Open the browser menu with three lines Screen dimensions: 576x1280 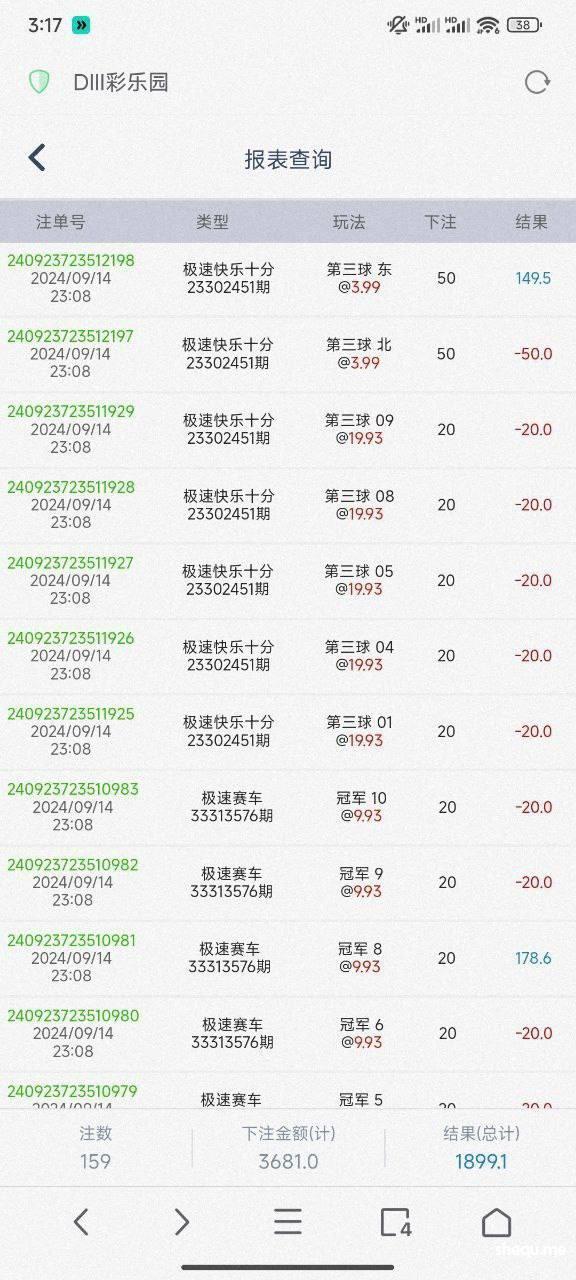288,1222
